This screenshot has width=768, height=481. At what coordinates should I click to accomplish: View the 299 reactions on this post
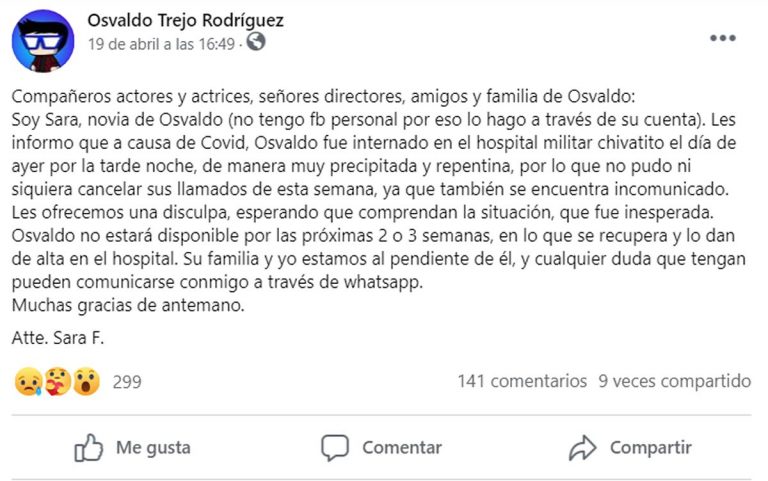click(x=126, y=381)
